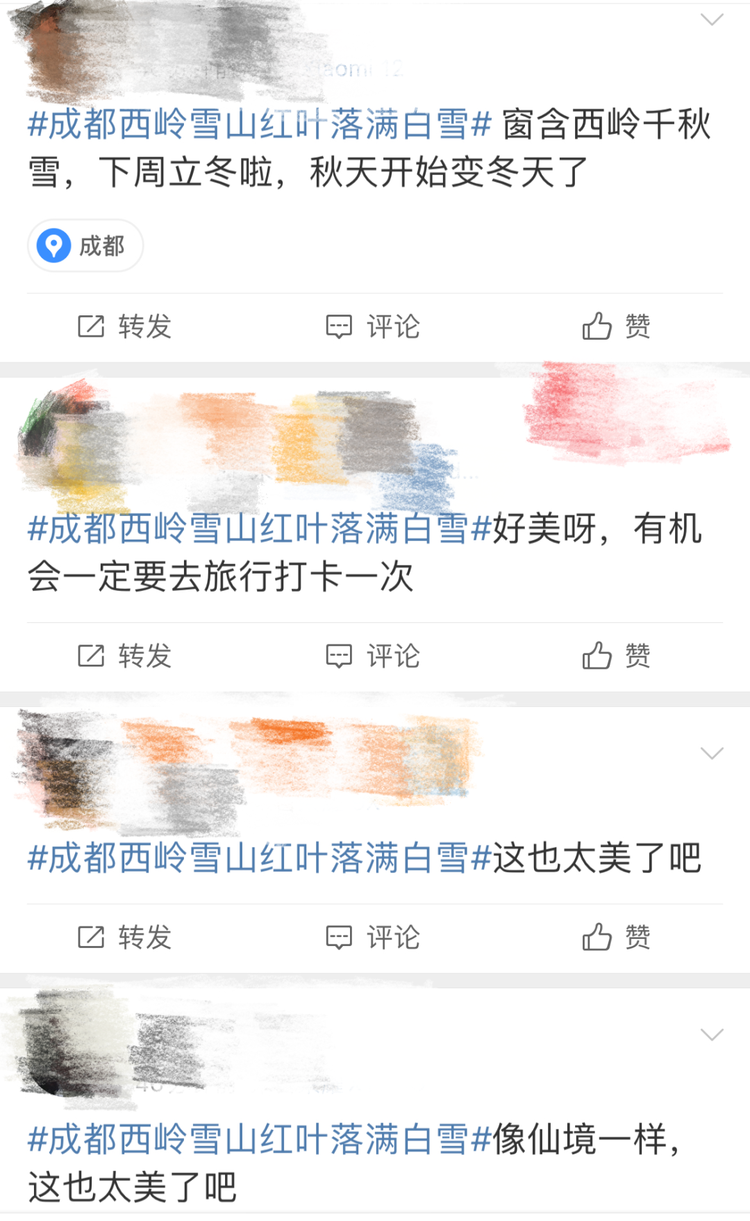750x1221 pixels.
Task: Expand chevron menu on 窗含西岭千秋雪 post
Action: 712,20
